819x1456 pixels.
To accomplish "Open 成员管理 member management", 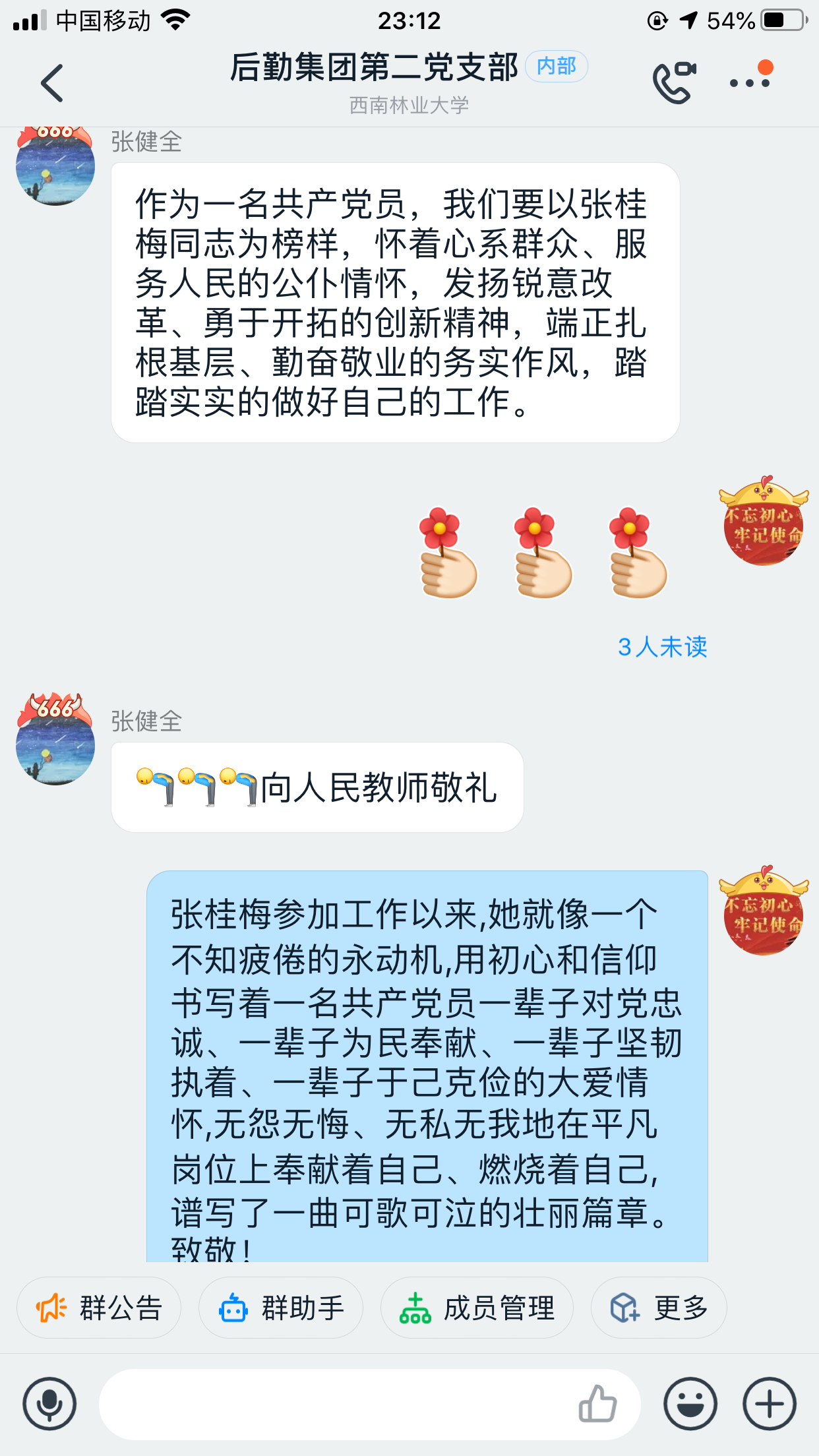I will tap(477, 1308).
